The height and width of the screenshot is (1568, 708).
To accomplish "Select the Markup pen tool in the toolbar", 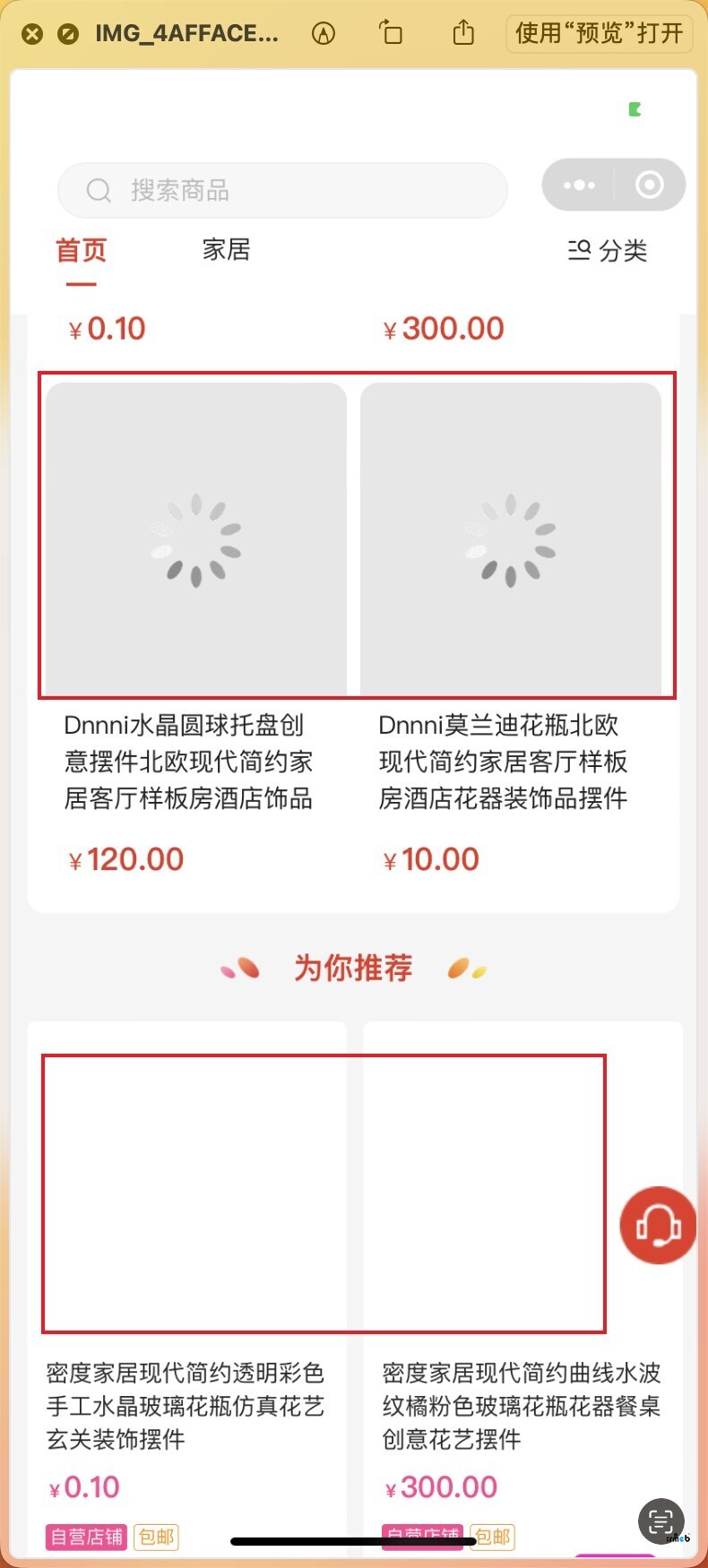I will pos(322,33).
